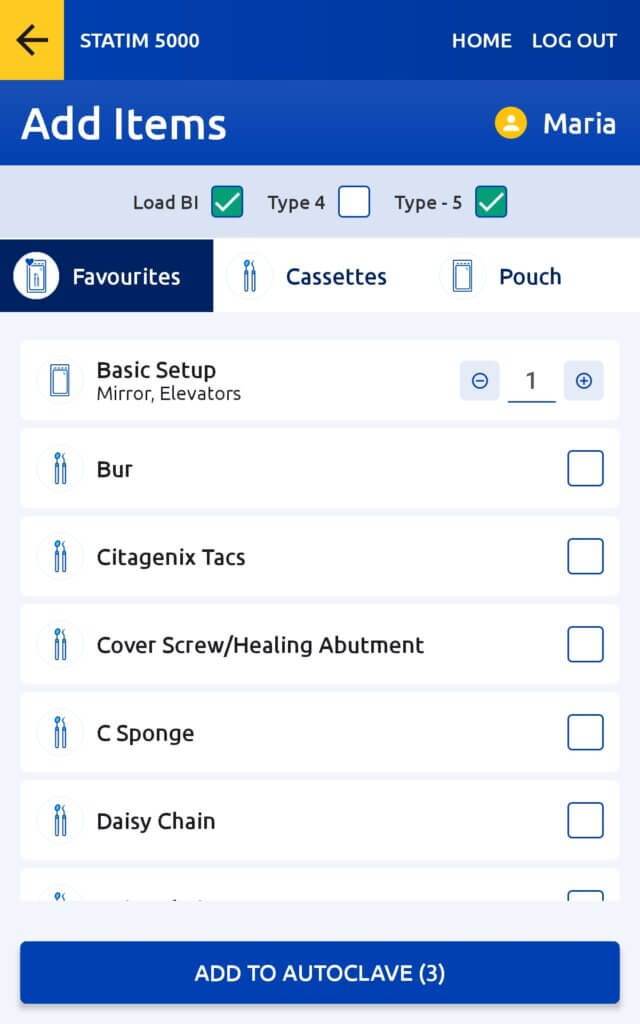640x1024 pixels.
Task: Open the HOME link
Action: (481, 40)
